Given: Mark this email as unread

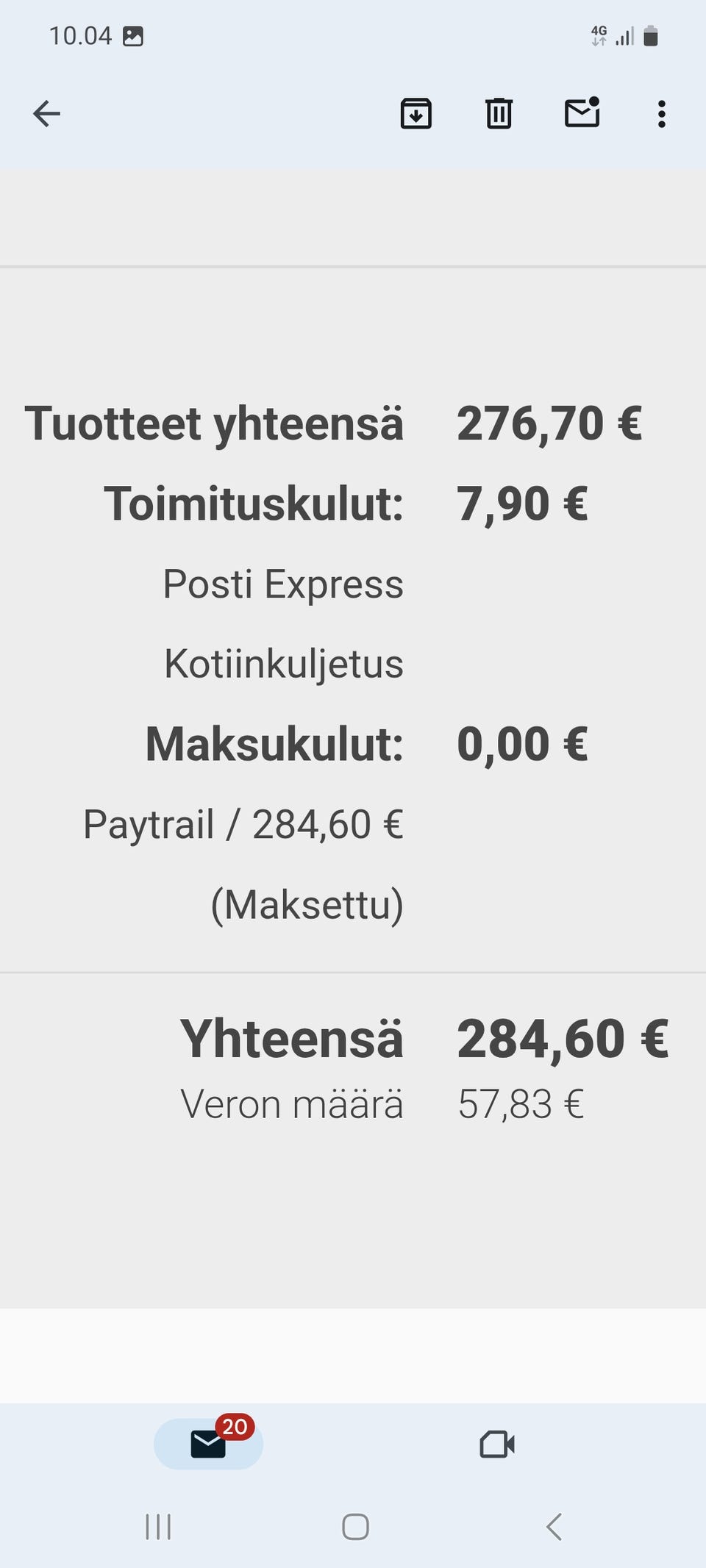Looking at the screenshot, I should pyautogui.click(x=582, y=112).
